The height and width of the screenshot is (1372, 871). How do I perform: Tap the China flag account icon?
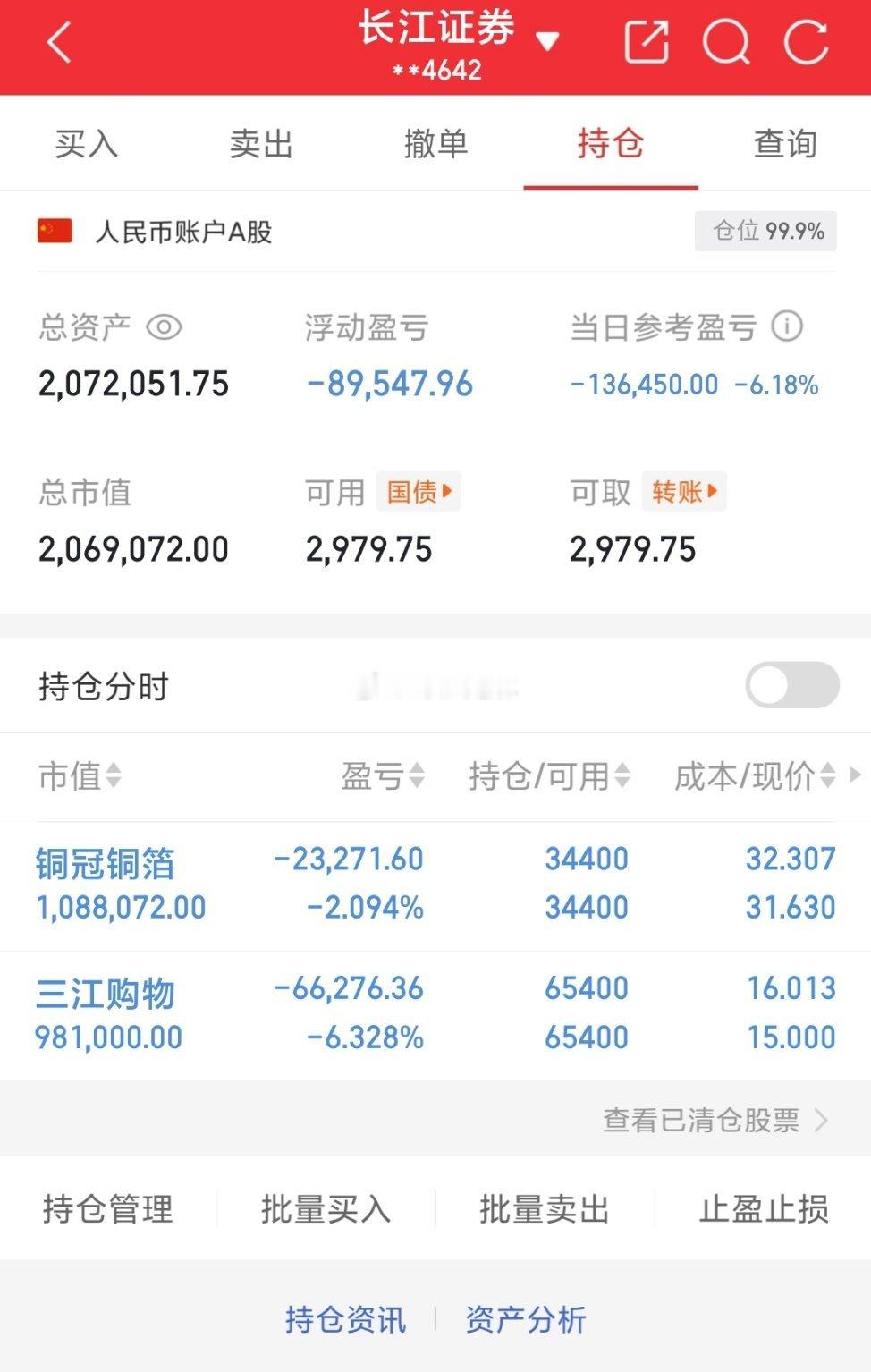(54, 233)
